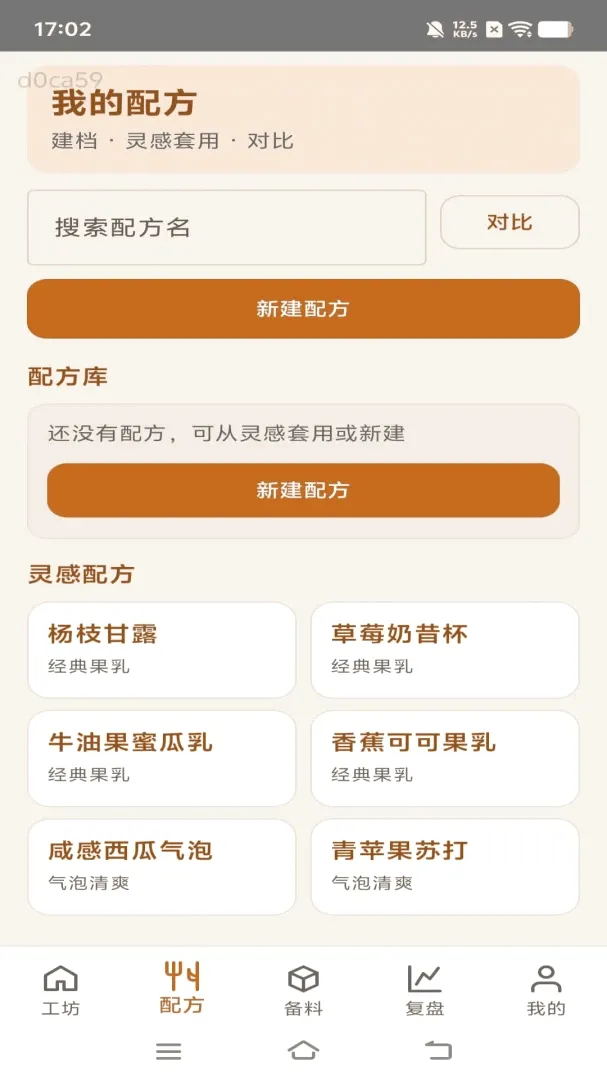This screenshot has height=1080, width=607.
Task: Select the 配方 tab
Action: pos(182,989)
